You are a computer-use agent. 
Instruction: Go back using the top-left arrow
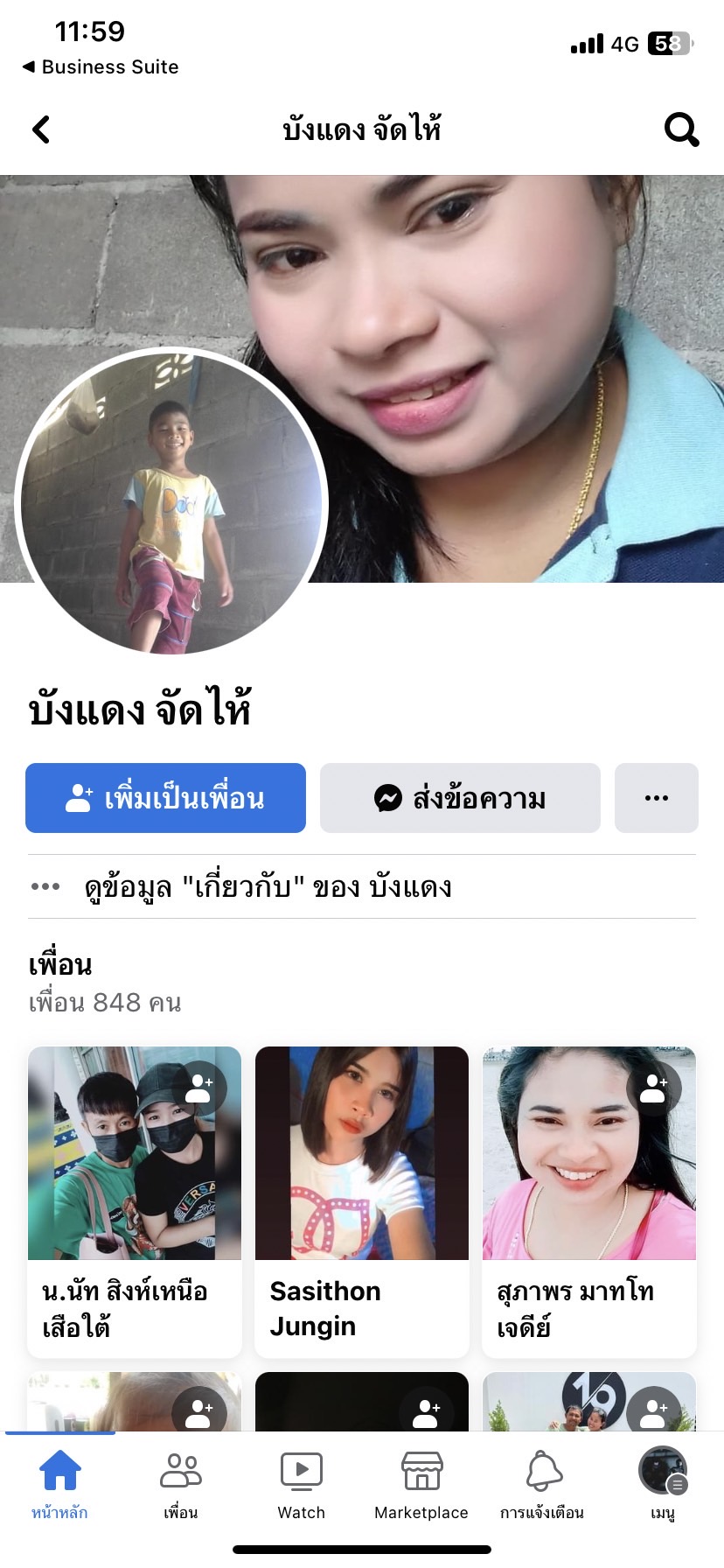click(x=41, y=129)
